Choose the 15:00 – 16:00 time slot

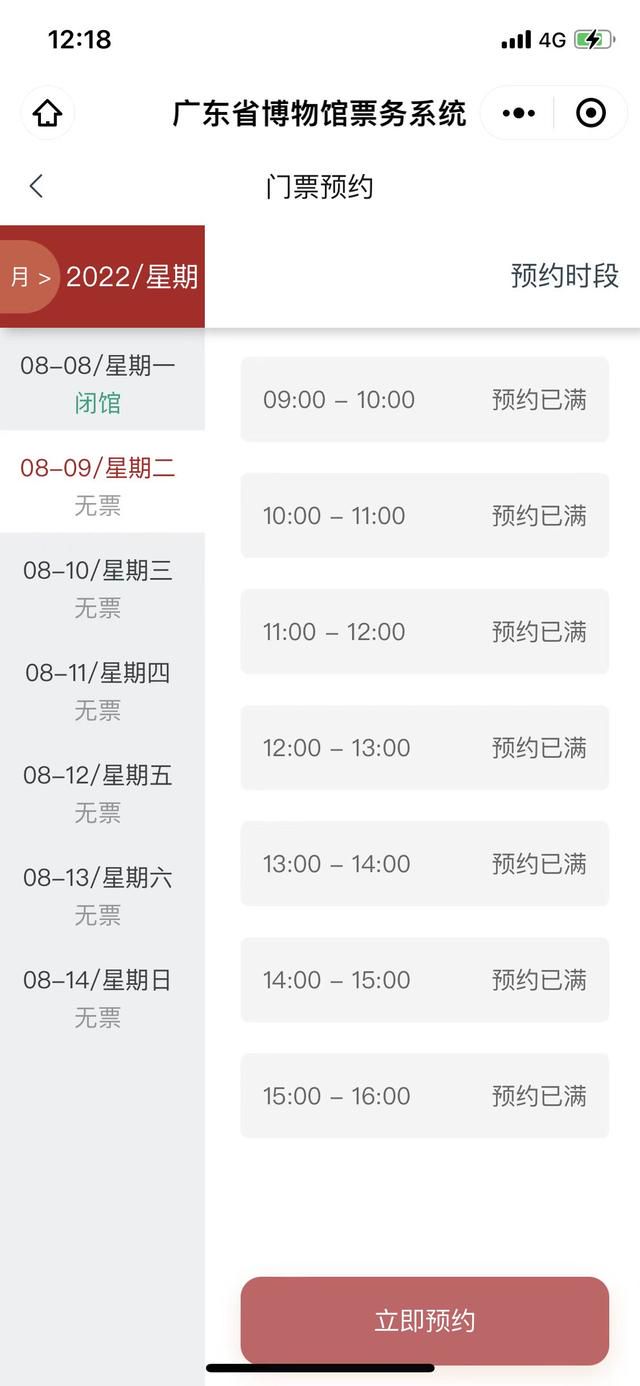425,1095
